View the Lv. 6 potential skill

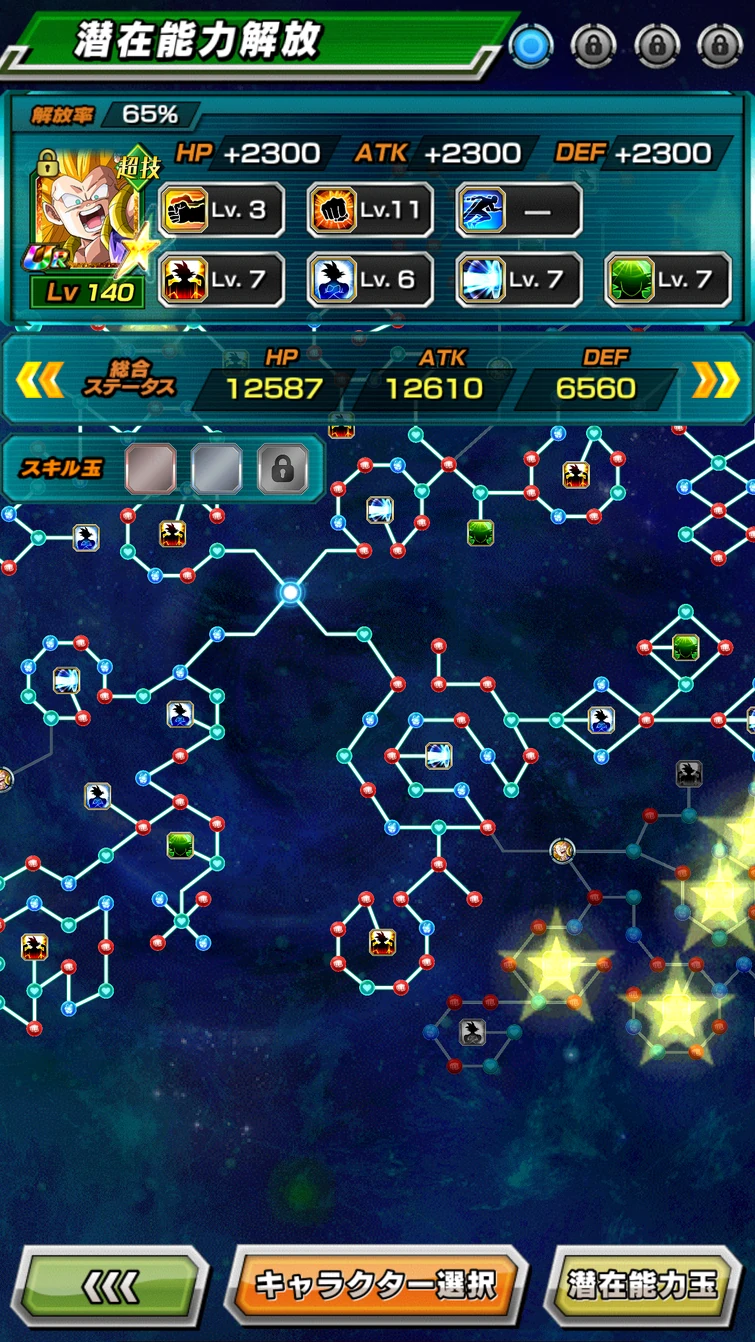370,280
